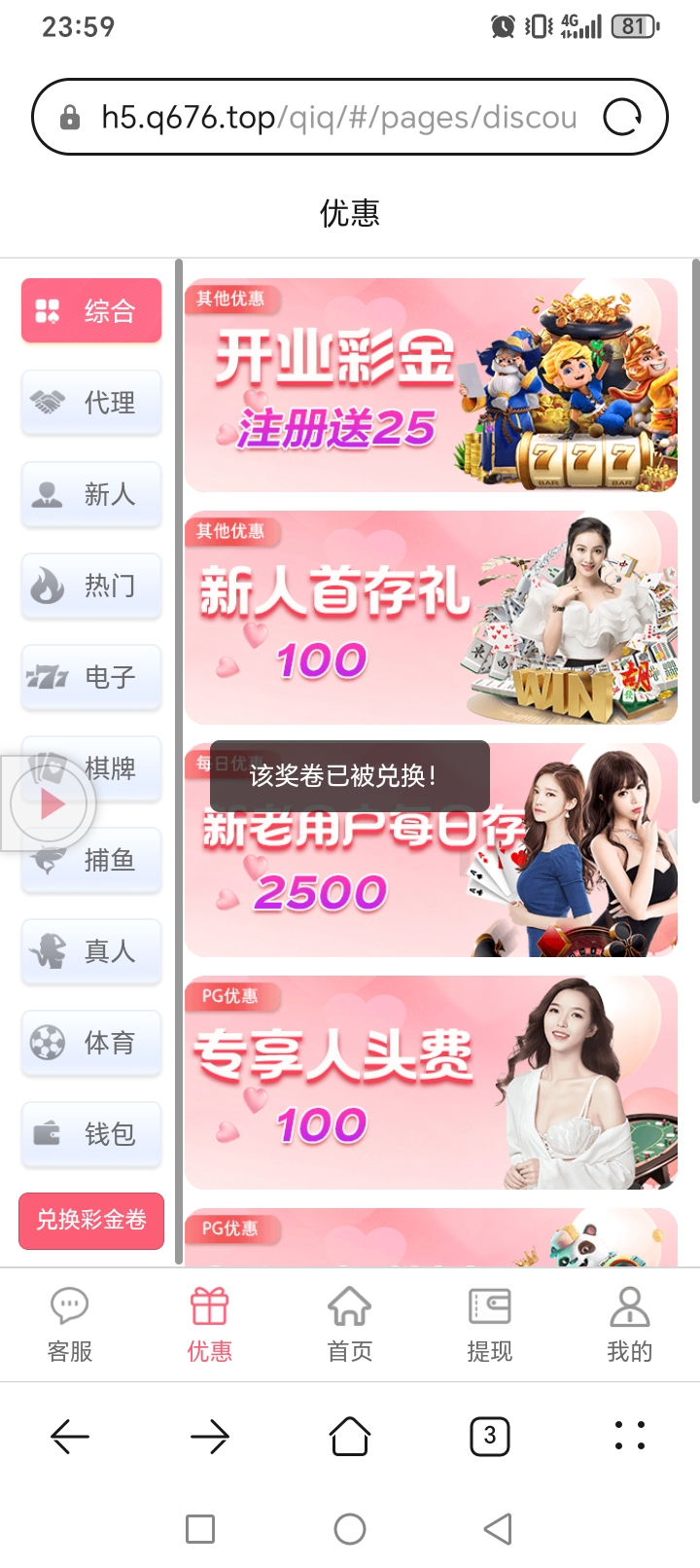Tap the 兑换彩金卷 button
The height and width of the screenshot is (1568, 700).
(x=91, y=1220)
